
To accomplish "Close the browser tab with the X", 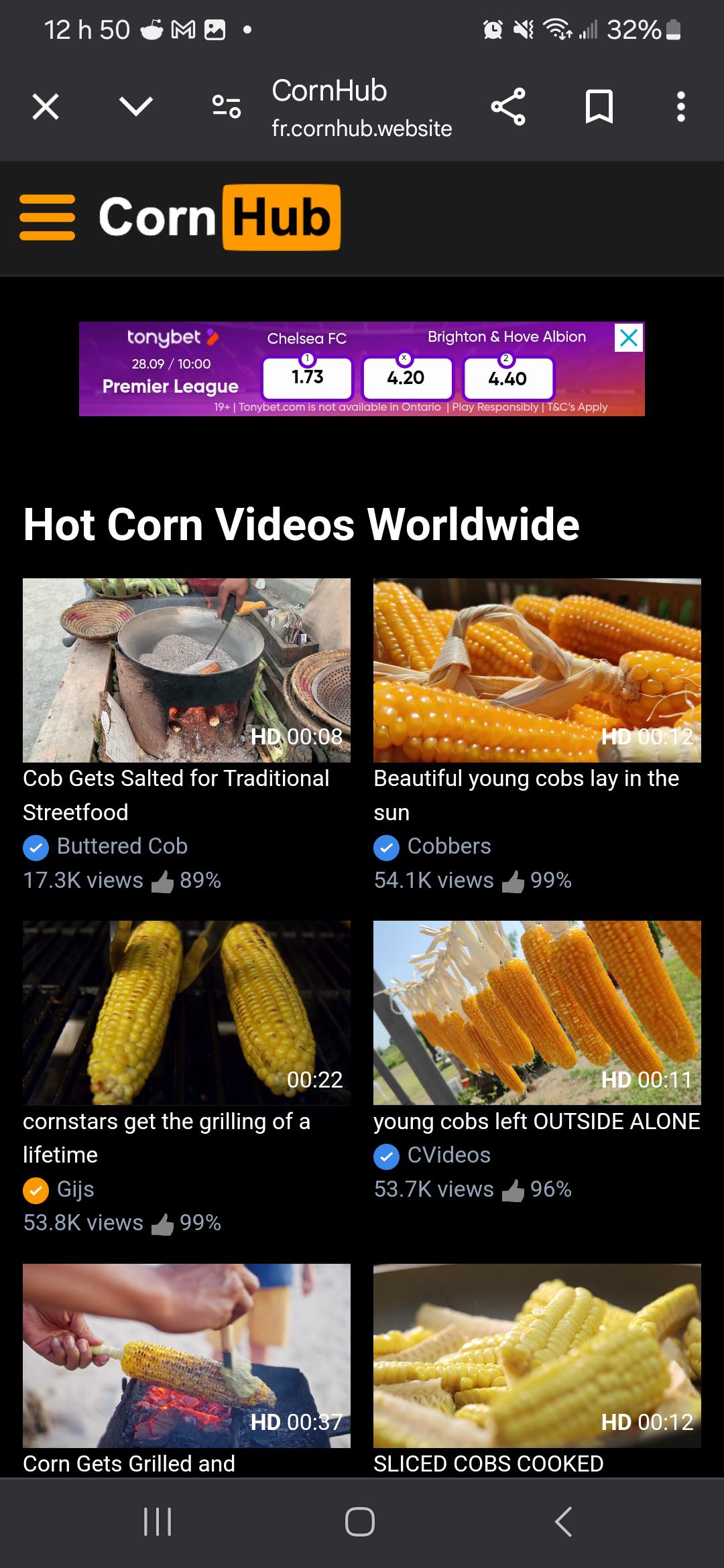I will [46, 107].
